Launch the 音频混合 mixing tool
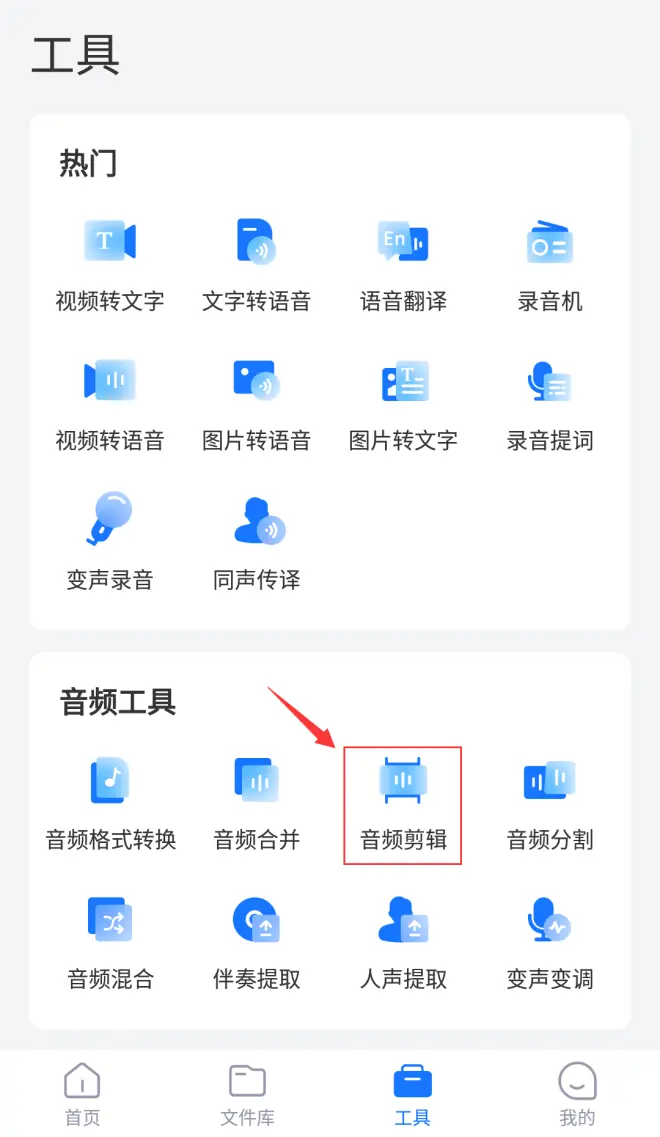This screenshot has width=660, height=1137. point(110,941)
